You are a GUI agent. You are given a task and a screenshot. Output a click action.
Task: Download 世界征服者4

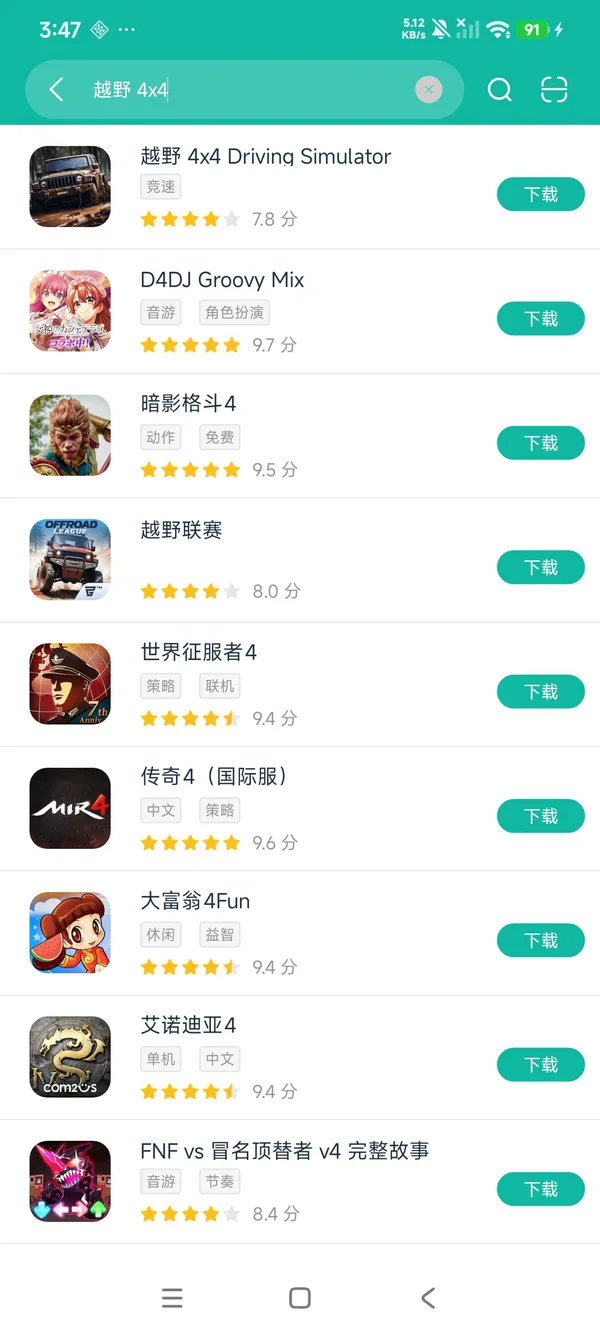point(540,692)
